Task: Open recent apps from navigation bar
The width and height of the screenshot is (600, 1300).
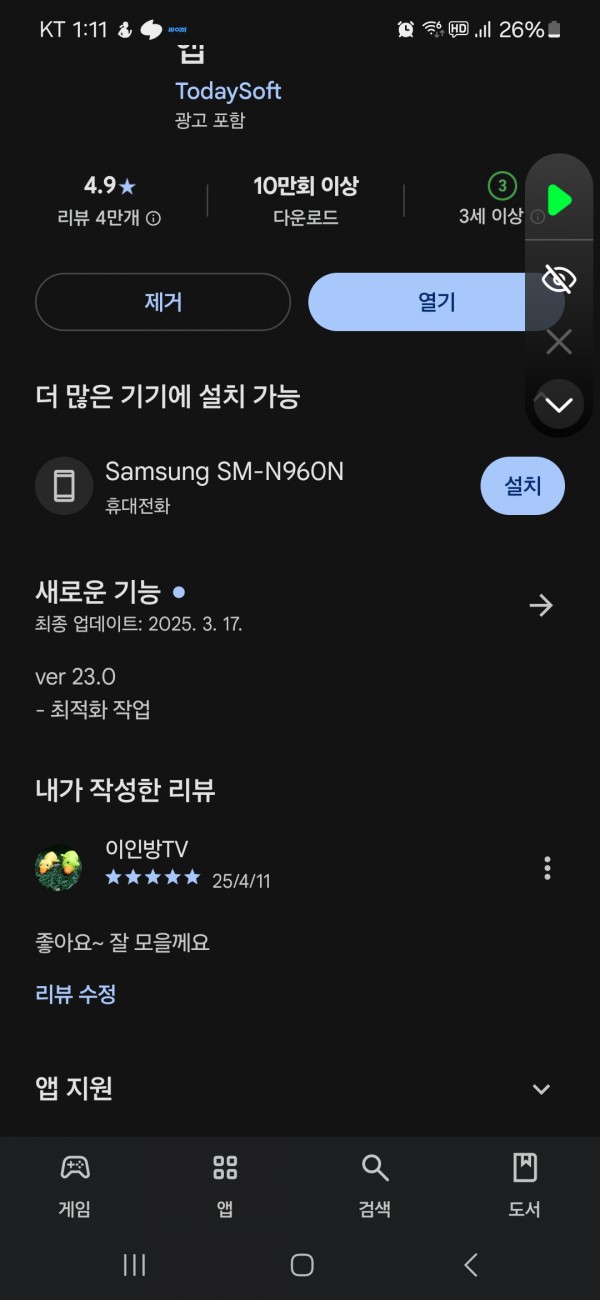Action: coord(134,1265)
